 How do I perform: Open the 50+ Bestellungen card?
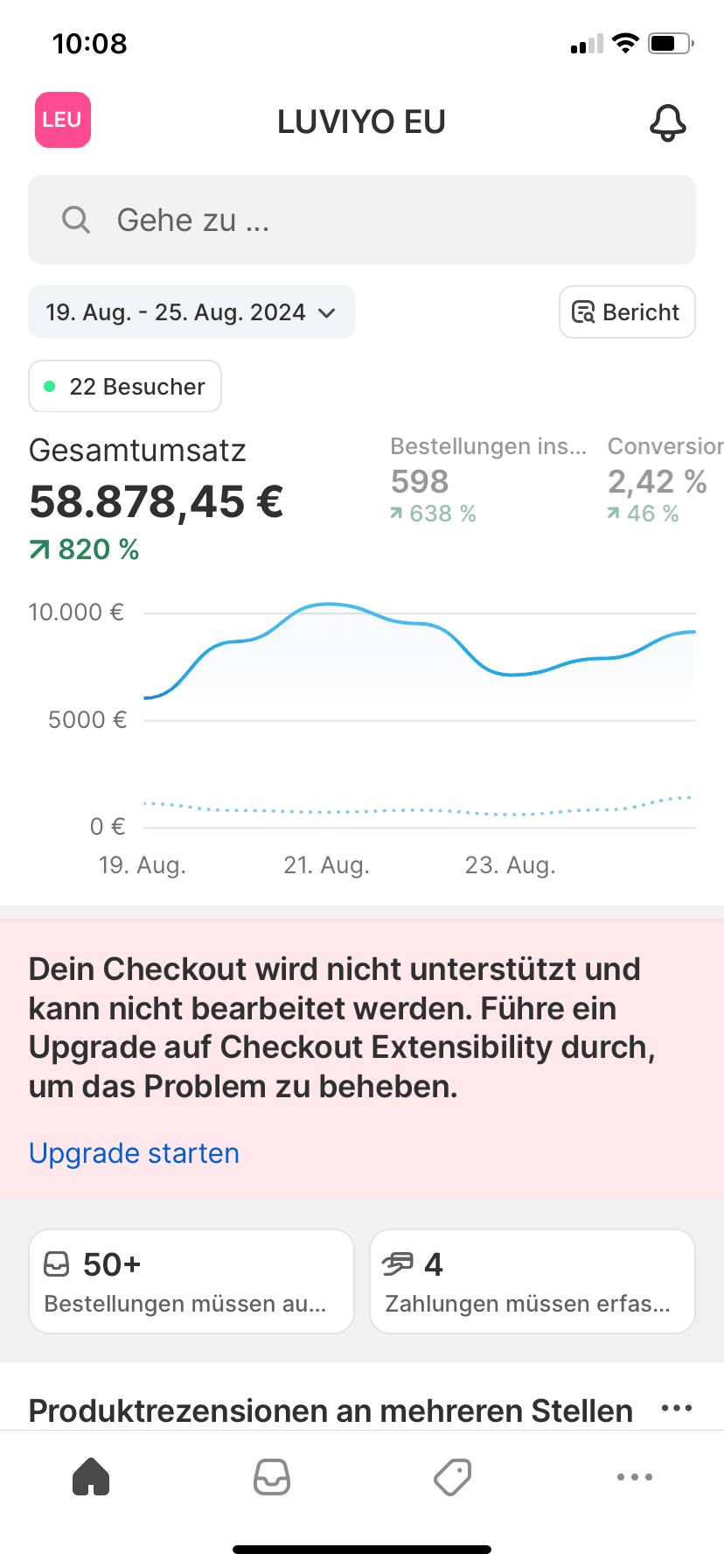(x=191, y=1282)
